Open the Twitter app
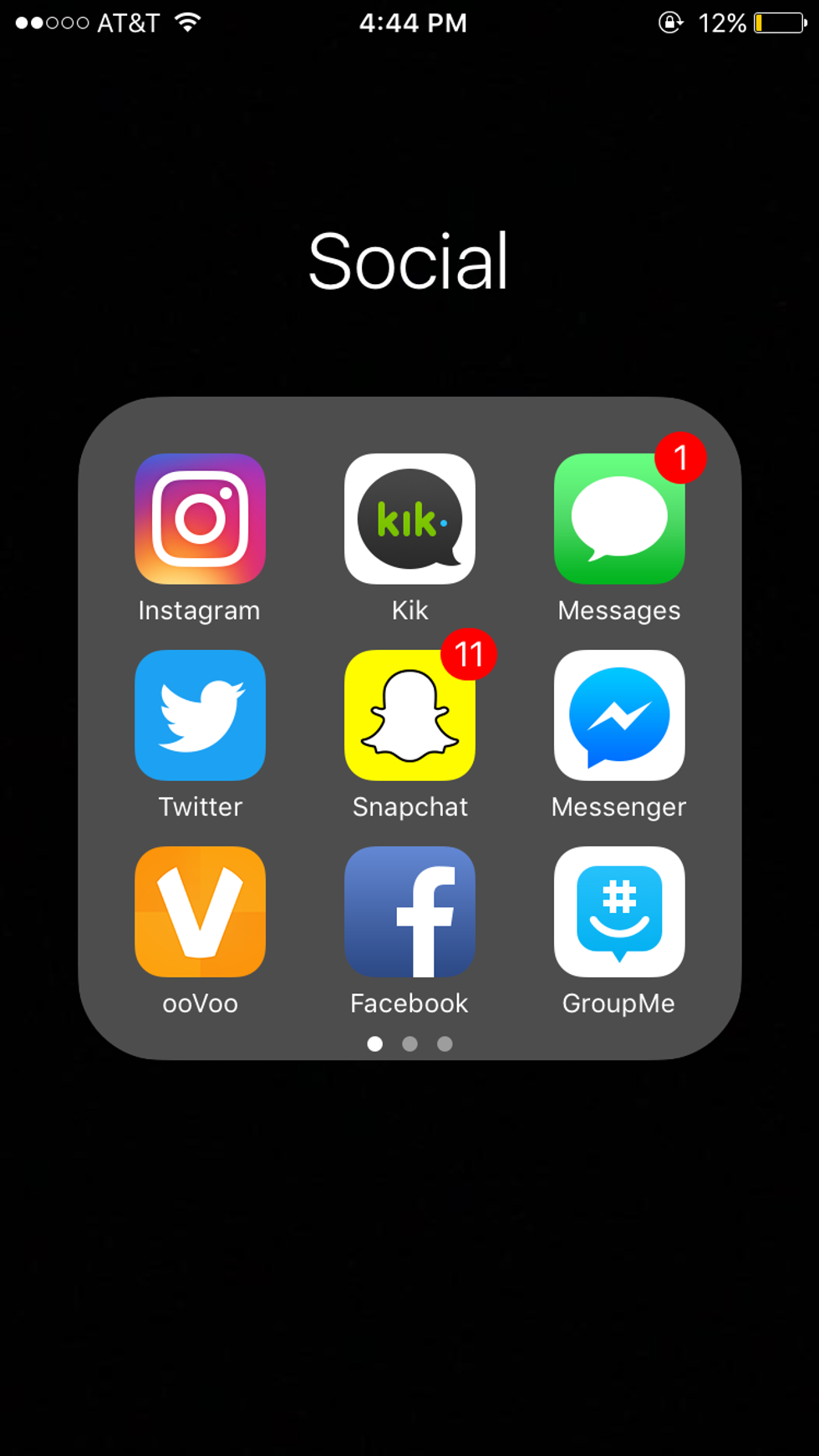This screenshot has height=1456, width=819. pyautogui.click(x=200, y=715)
